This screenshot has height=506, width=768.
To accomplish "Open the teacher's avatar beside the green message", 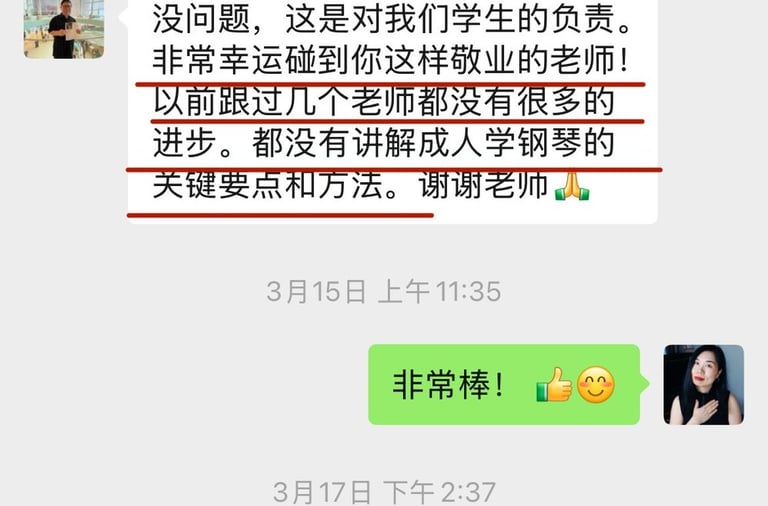I will click(703, 385).
